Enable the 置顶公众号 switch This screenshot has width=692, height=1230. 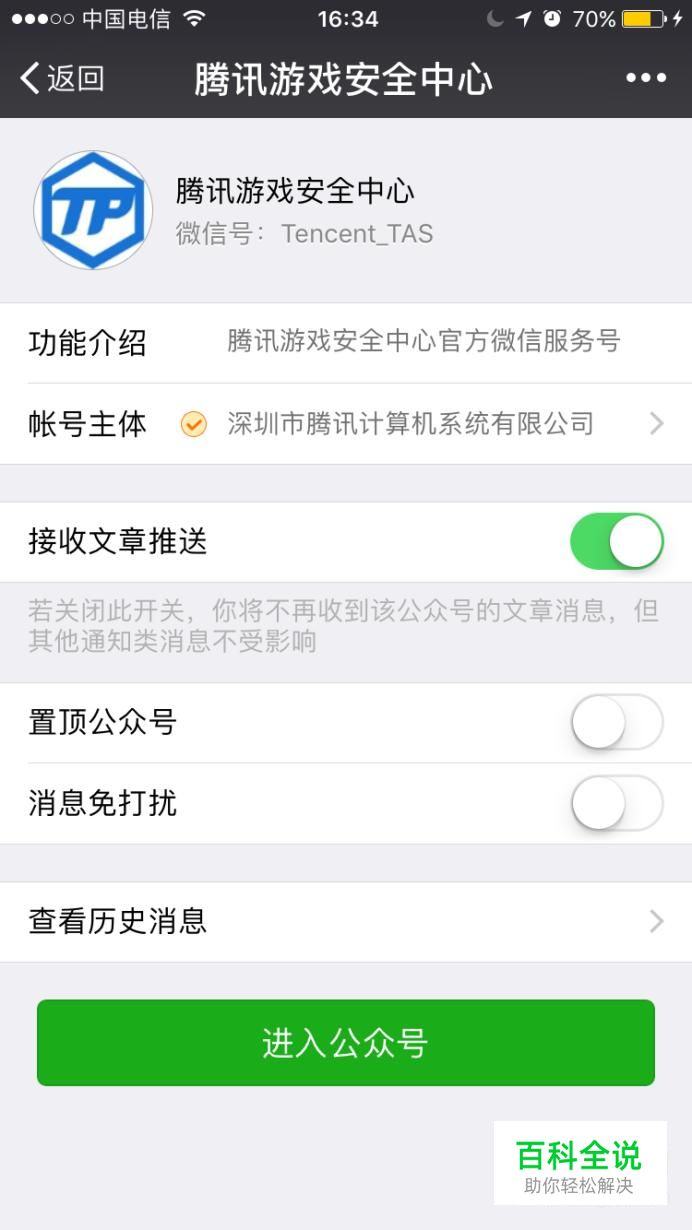[616, 722]
